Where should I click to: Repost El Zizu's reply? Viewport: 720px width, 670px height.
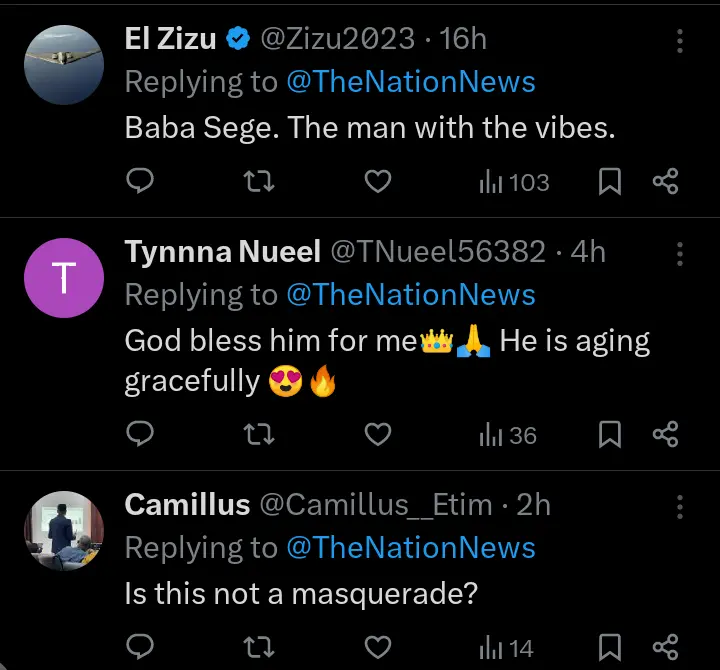pos(260,181)
